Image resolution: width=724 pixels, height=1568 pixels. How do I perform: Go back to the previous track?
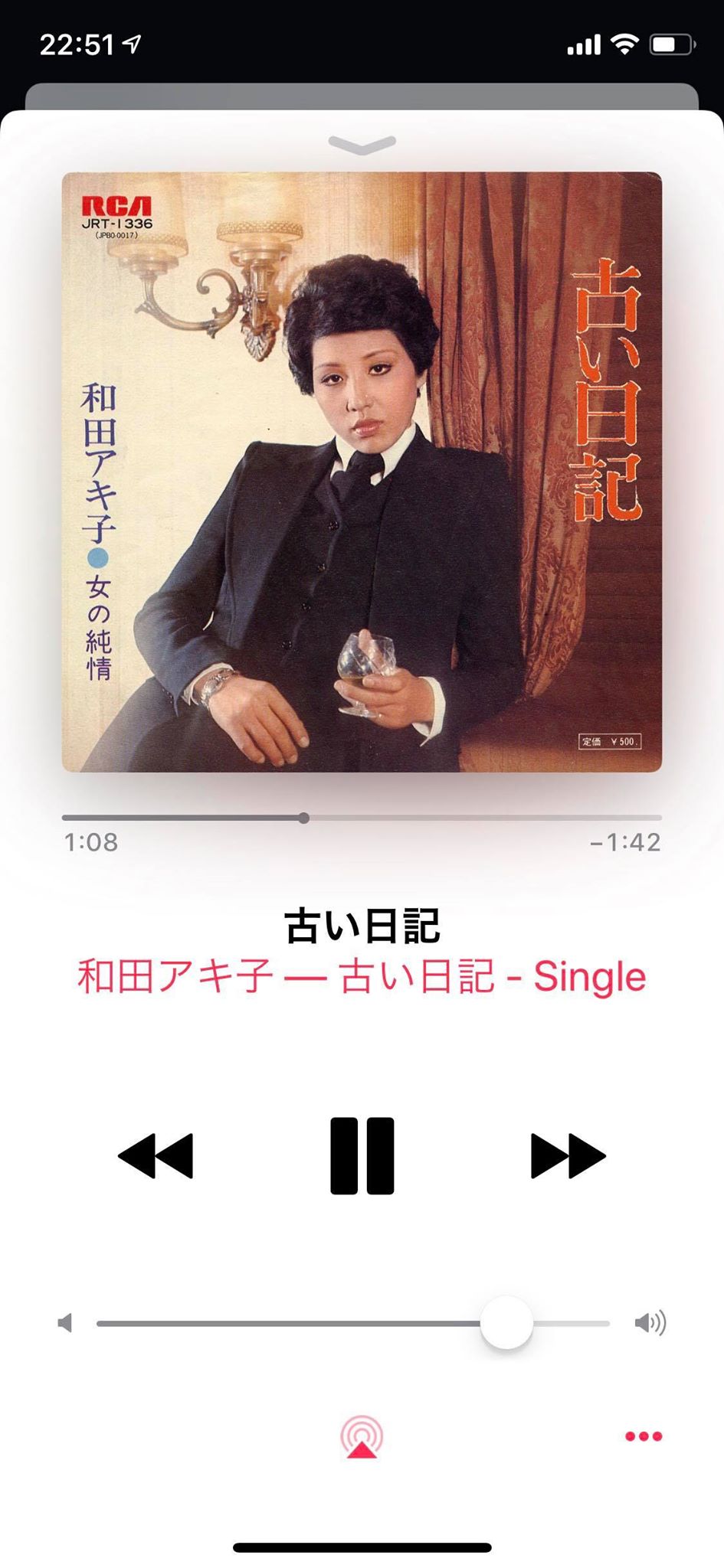point(156,1155)
